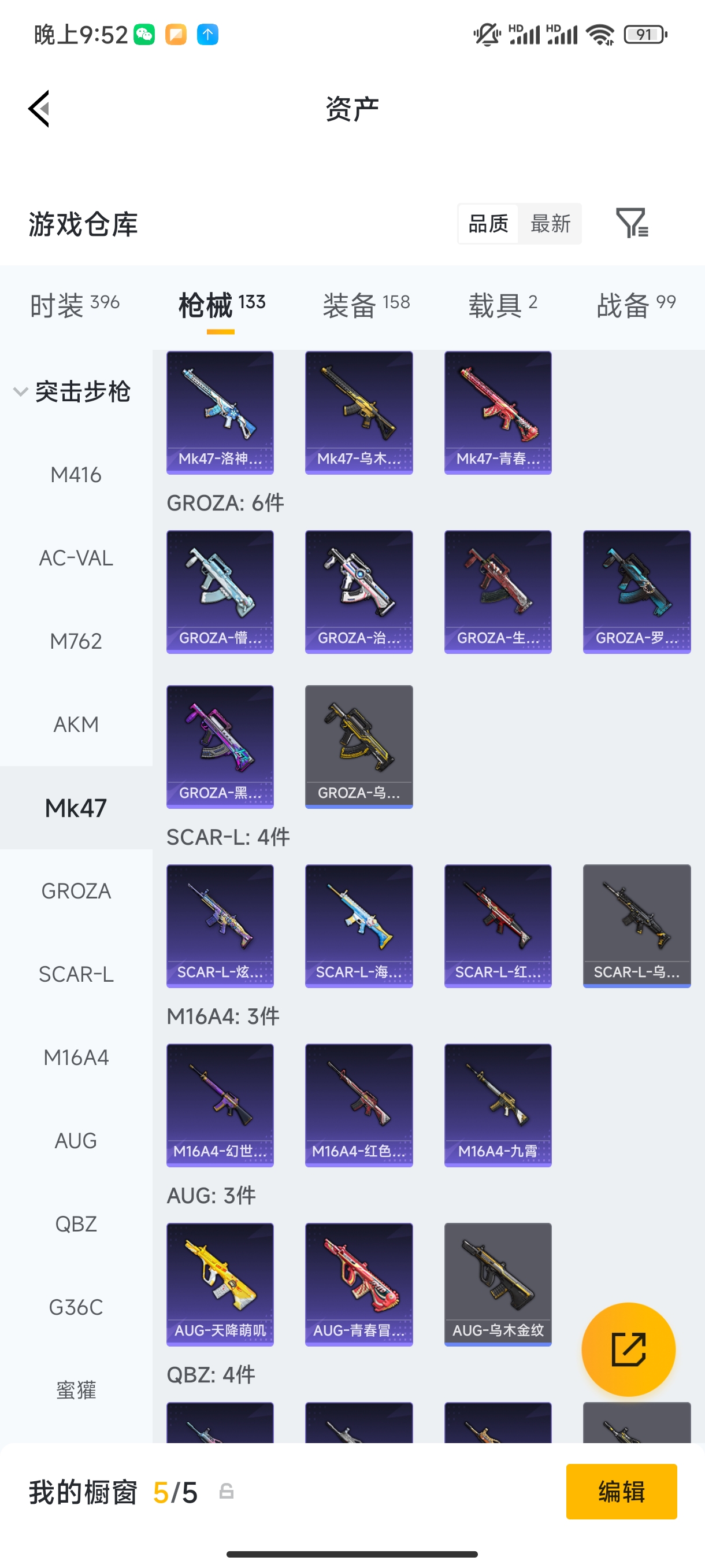Select M416 in the side list
Screen dimensions: 705x1568
76,475
